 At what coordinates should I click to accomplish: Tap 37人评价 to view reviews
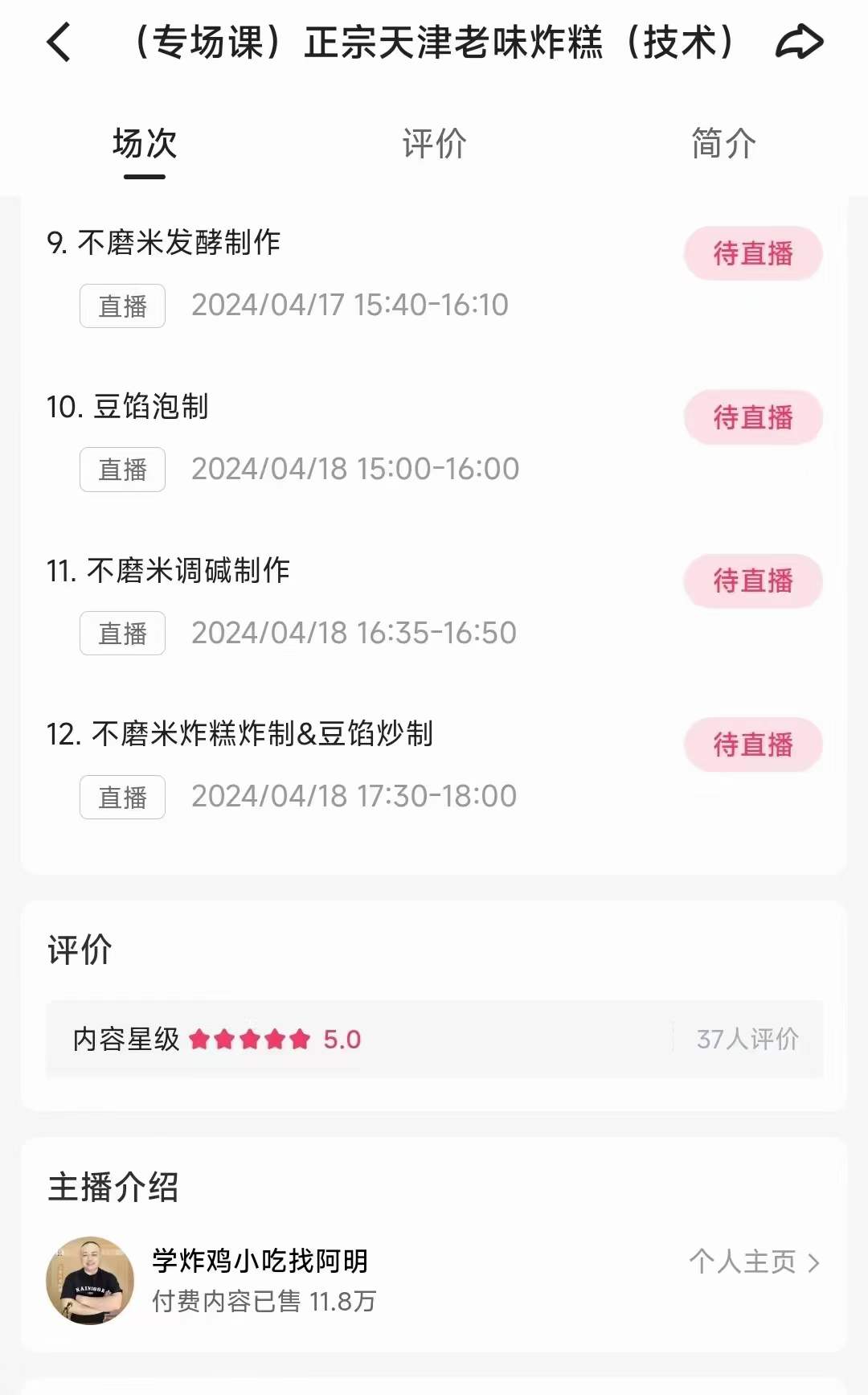tap(747, 1039)
